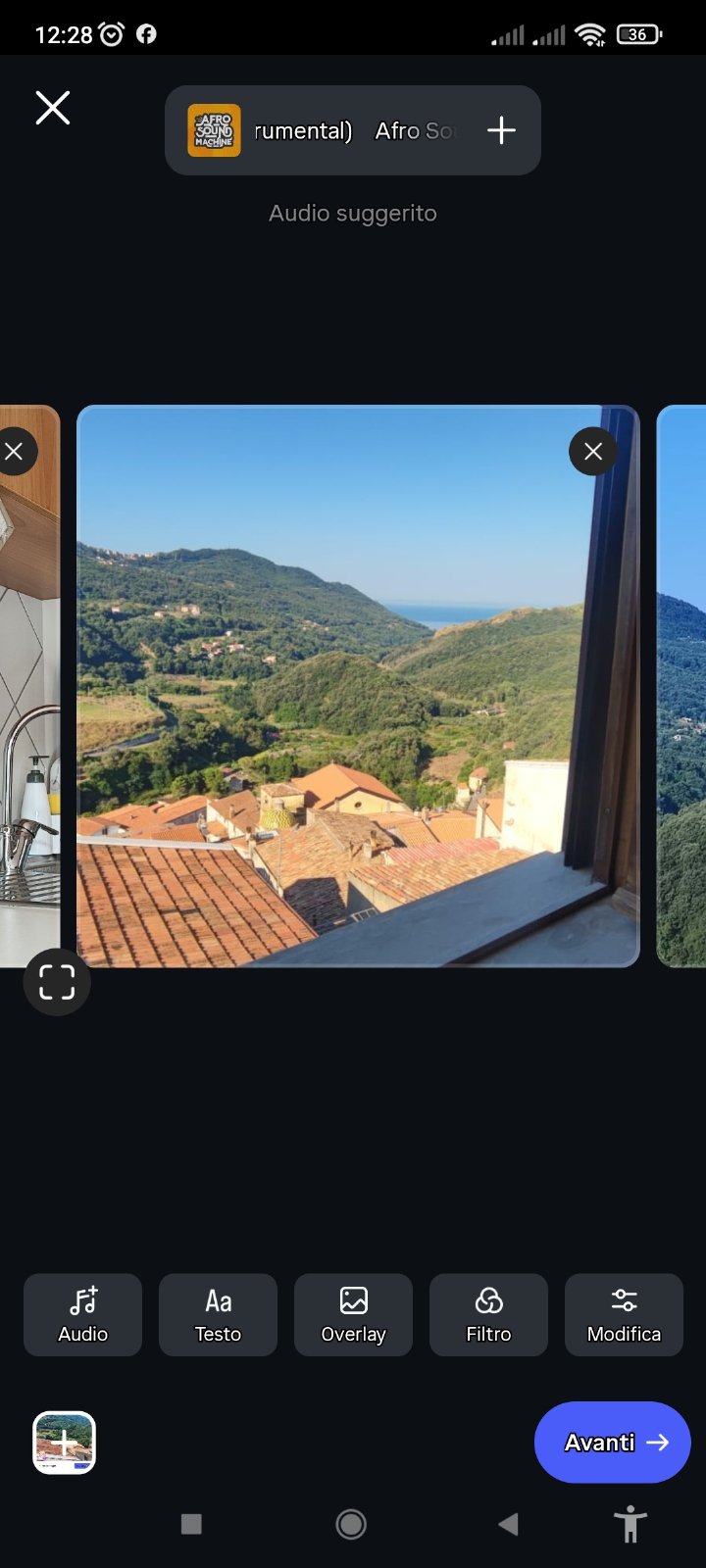Dismiss the editor with the top-left X
The height and width of the screenshot is (1568, 706).
[52, 108]
